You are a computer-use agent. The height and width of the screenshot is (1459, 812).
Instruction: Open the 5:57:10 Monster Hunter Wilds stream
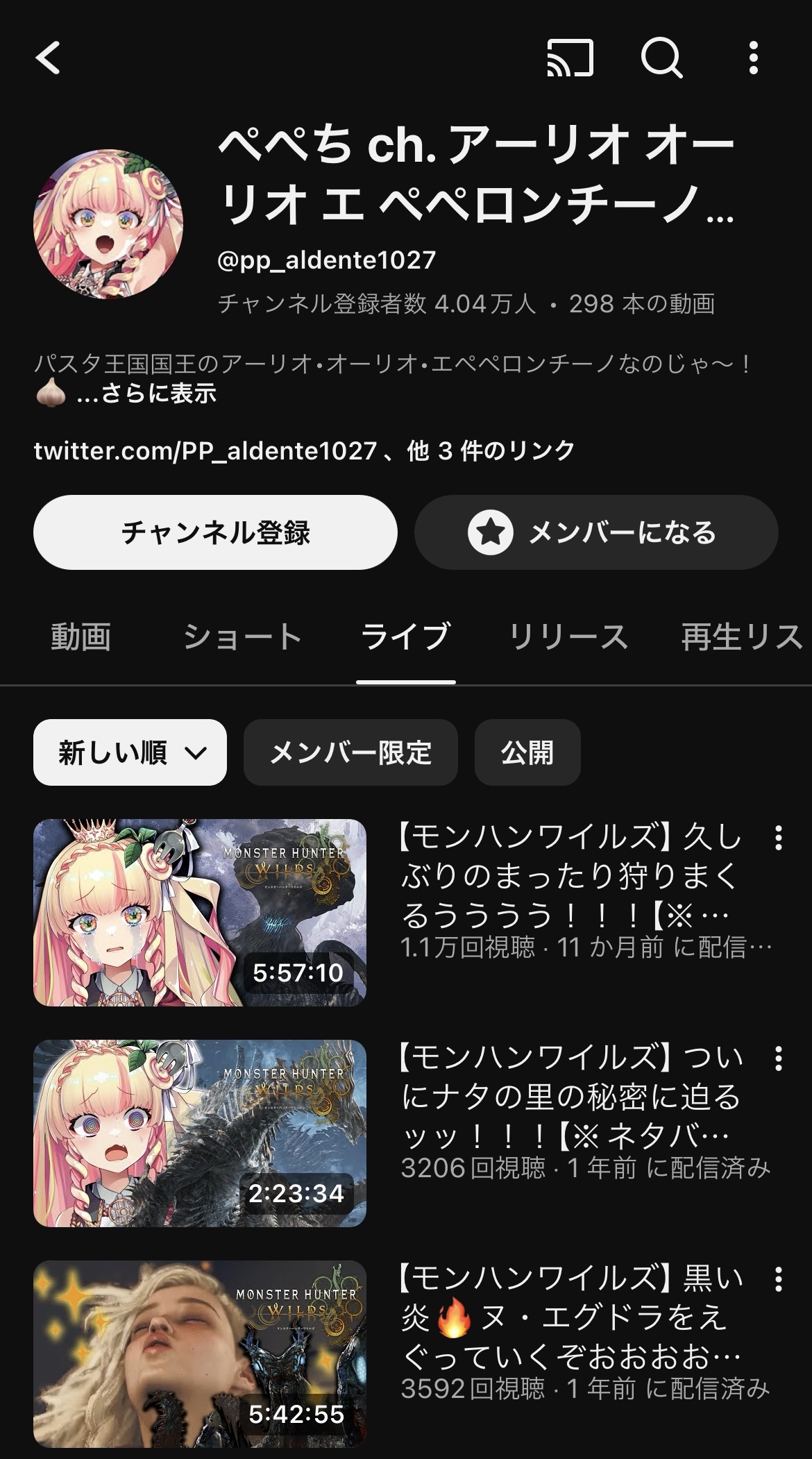point(200,913)
